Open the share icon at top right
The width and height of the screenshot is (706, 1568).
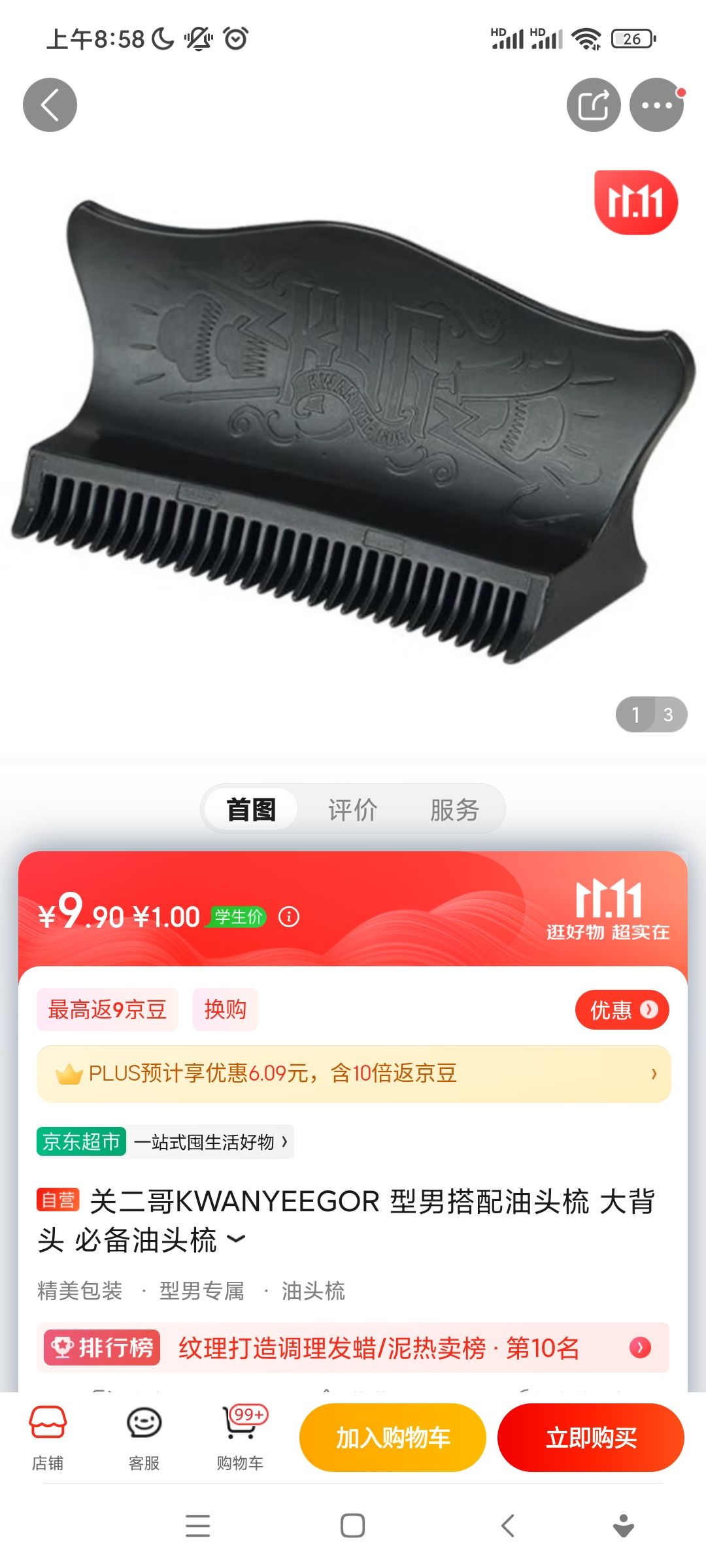(594, 104)
